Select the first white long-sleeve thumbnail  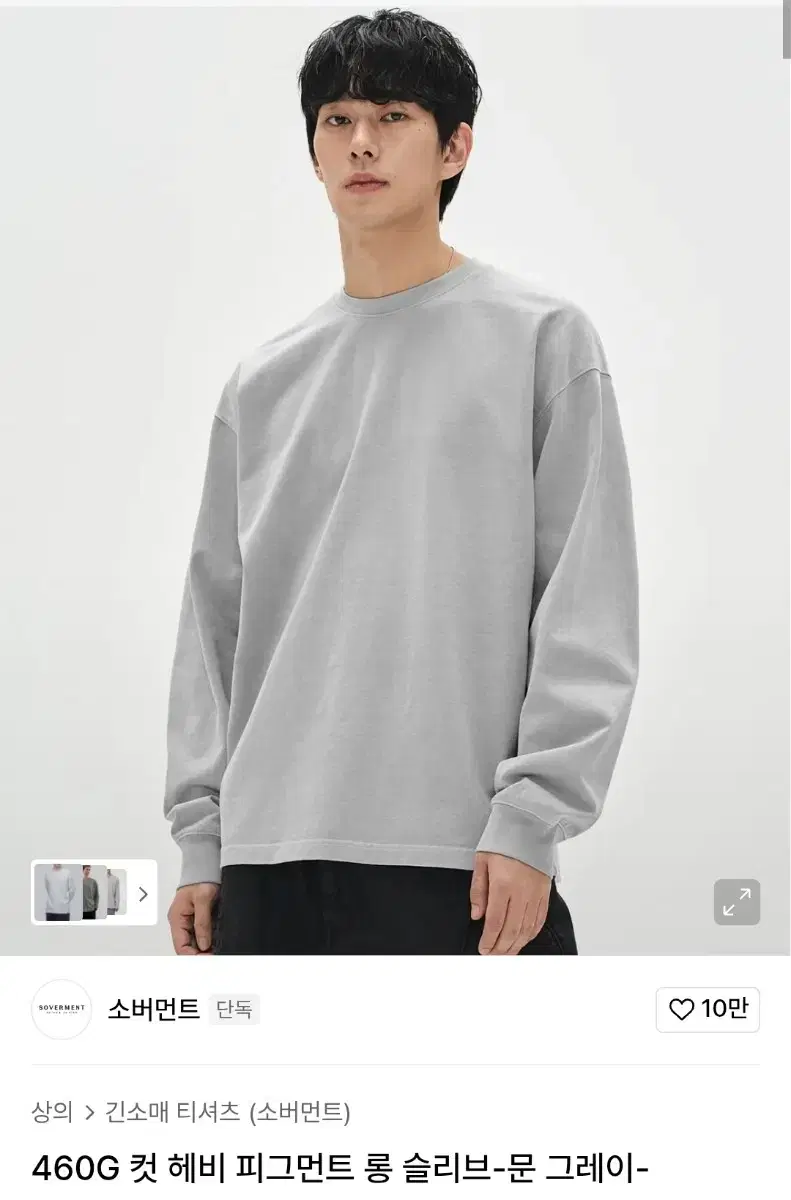(55, 893)
